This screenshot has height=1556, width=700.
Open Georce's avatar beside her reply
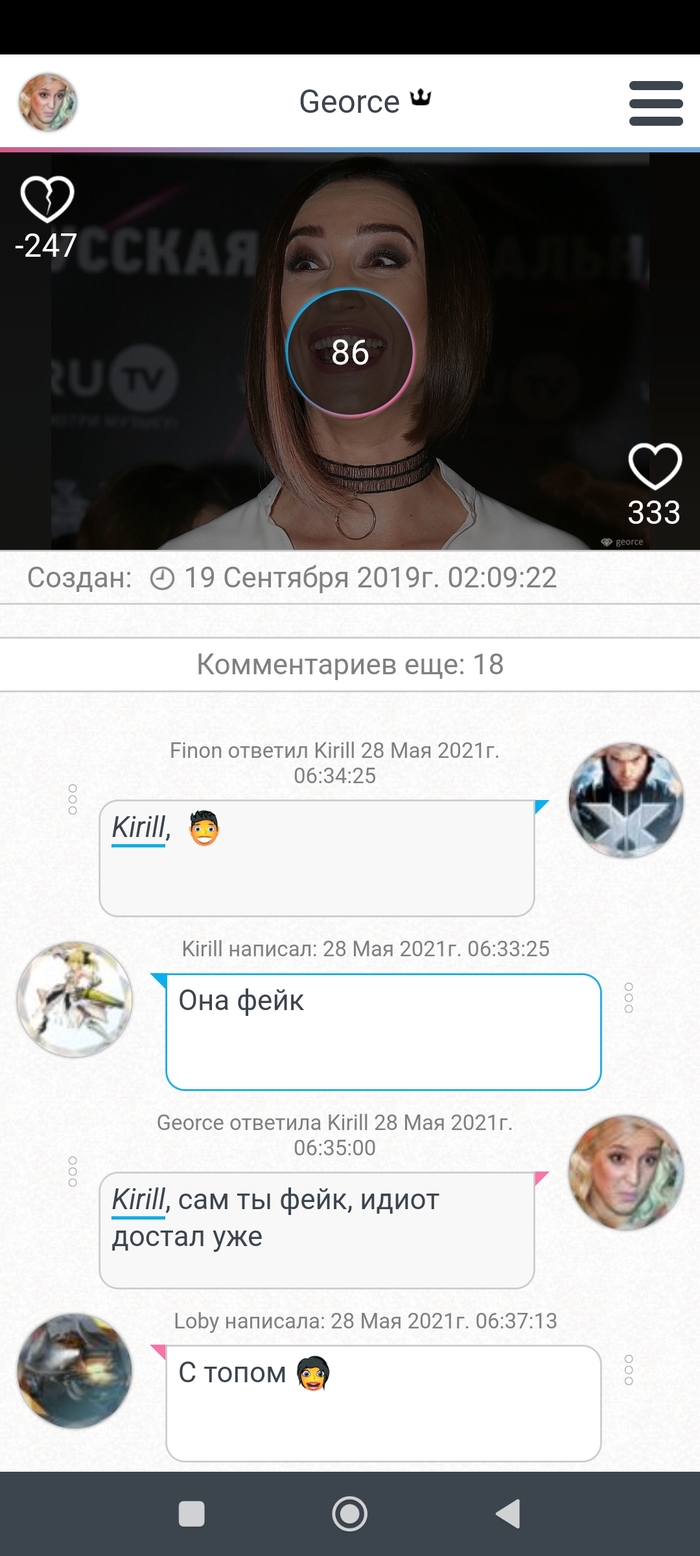click(626, 1172)
